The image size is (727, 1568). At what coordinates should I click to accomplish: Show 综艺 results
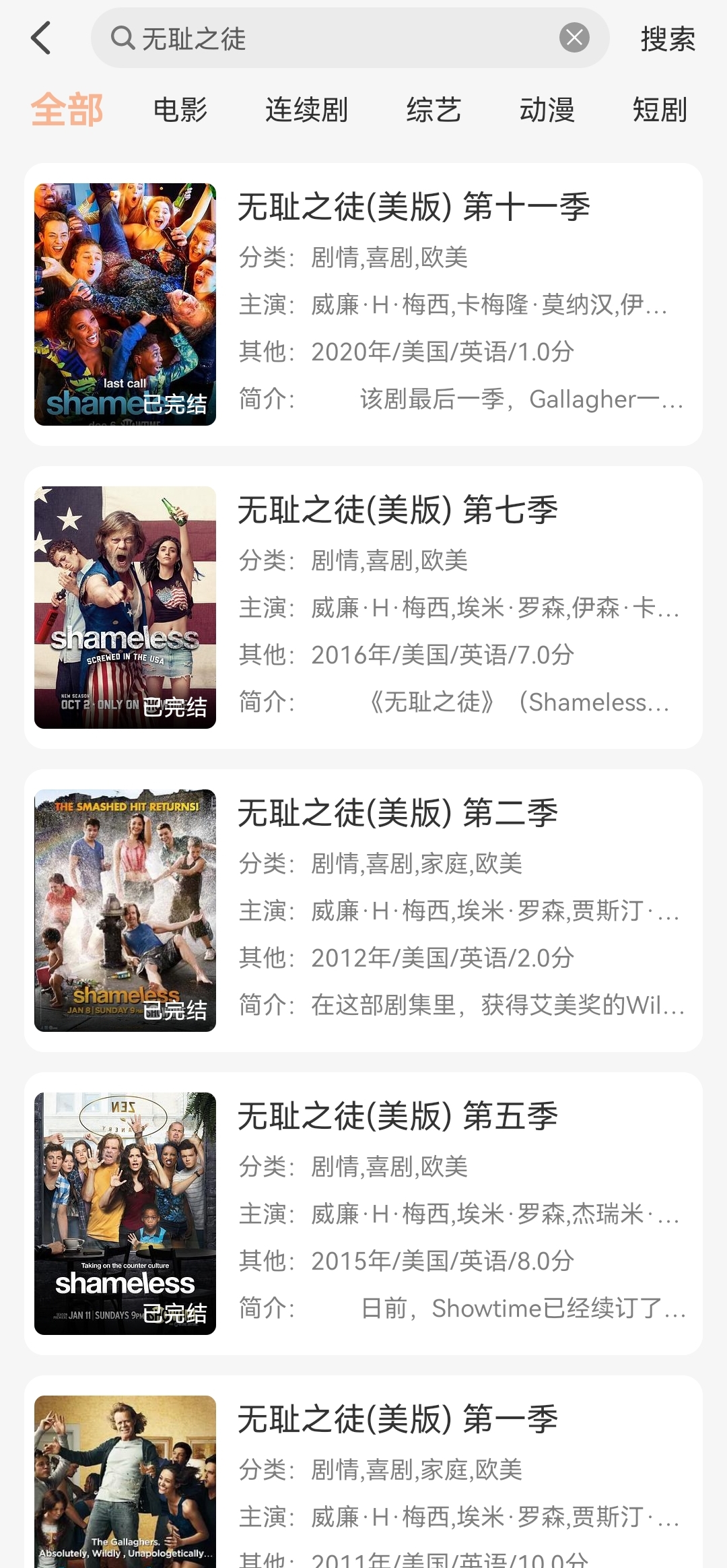coord(434,110)
